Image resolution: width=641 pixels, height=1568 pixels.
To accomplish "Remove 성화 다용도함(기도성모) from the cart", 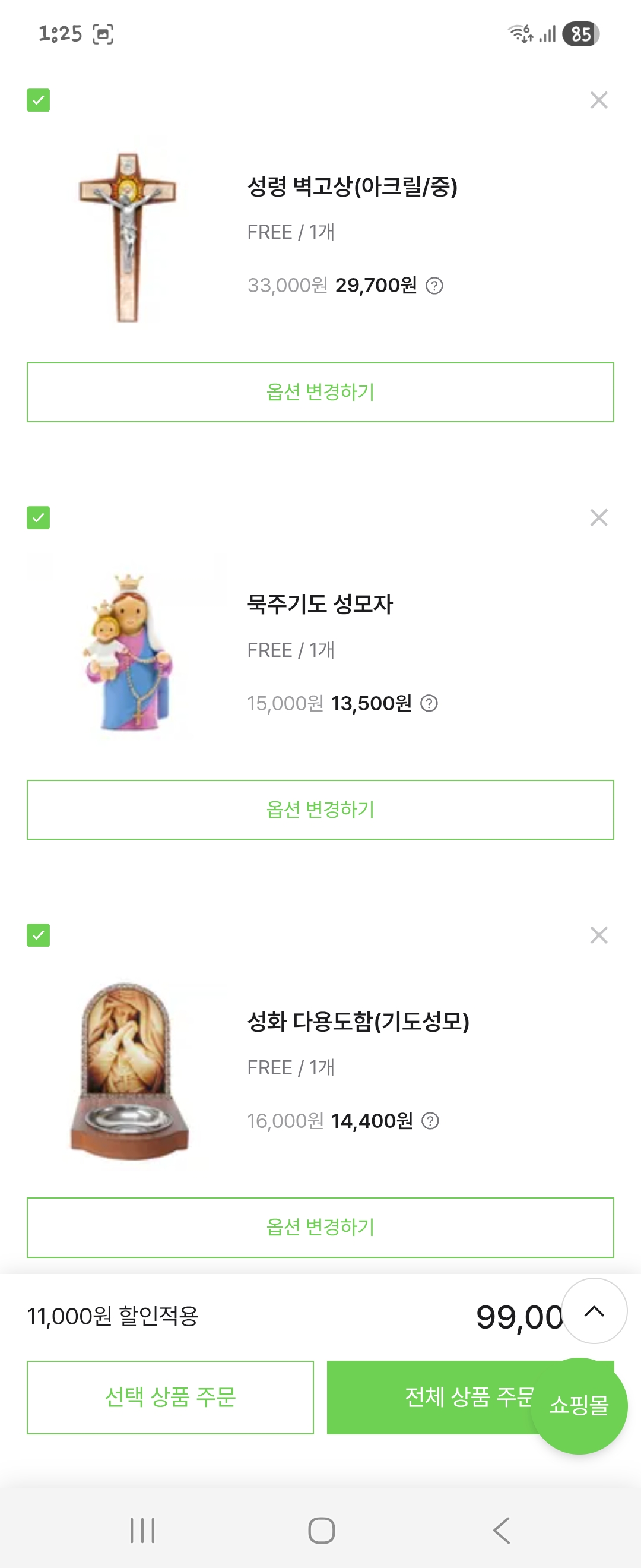I will [598, 935].
